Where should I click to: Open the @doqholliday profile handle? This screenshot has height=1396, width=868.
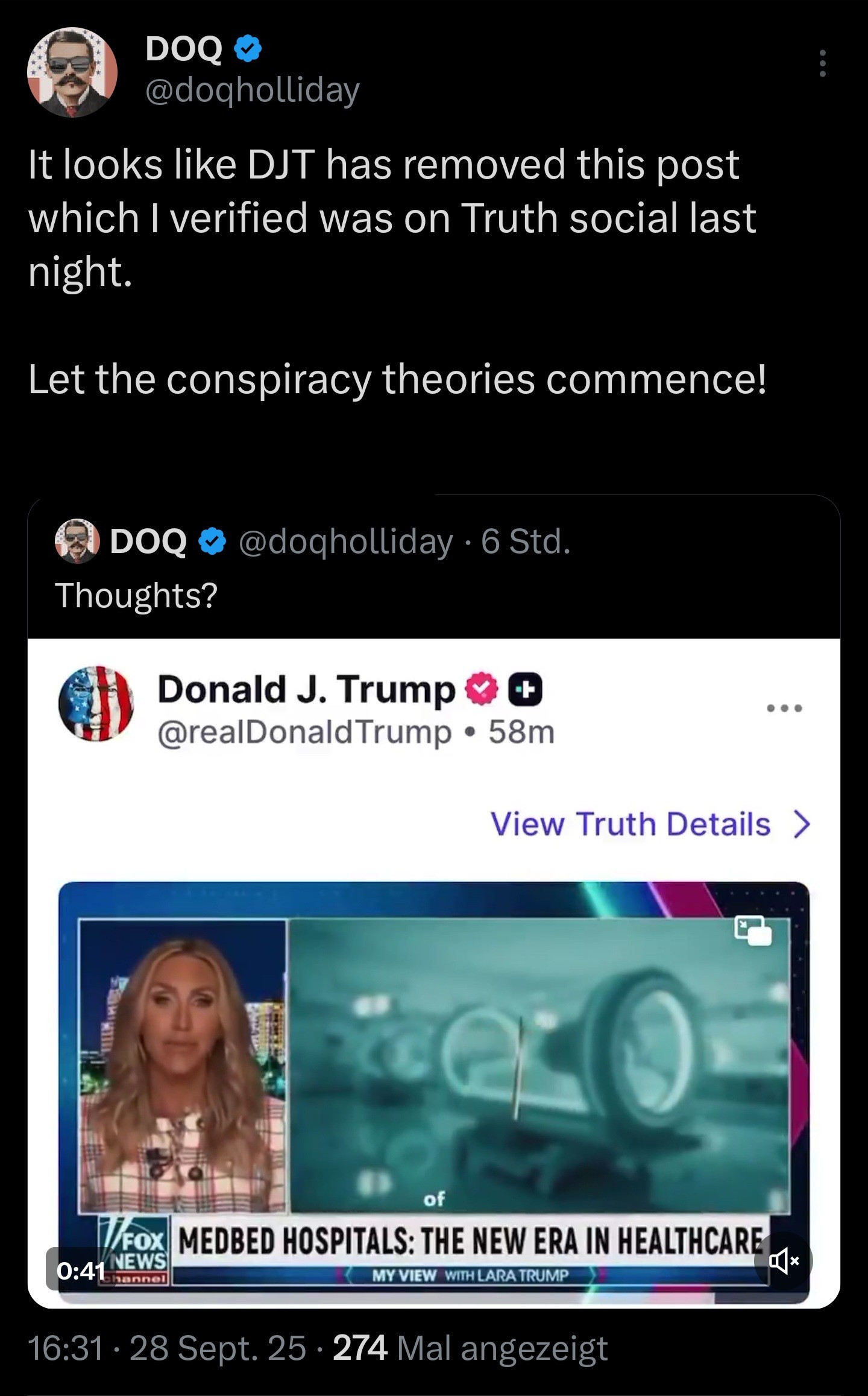(252, 90)
